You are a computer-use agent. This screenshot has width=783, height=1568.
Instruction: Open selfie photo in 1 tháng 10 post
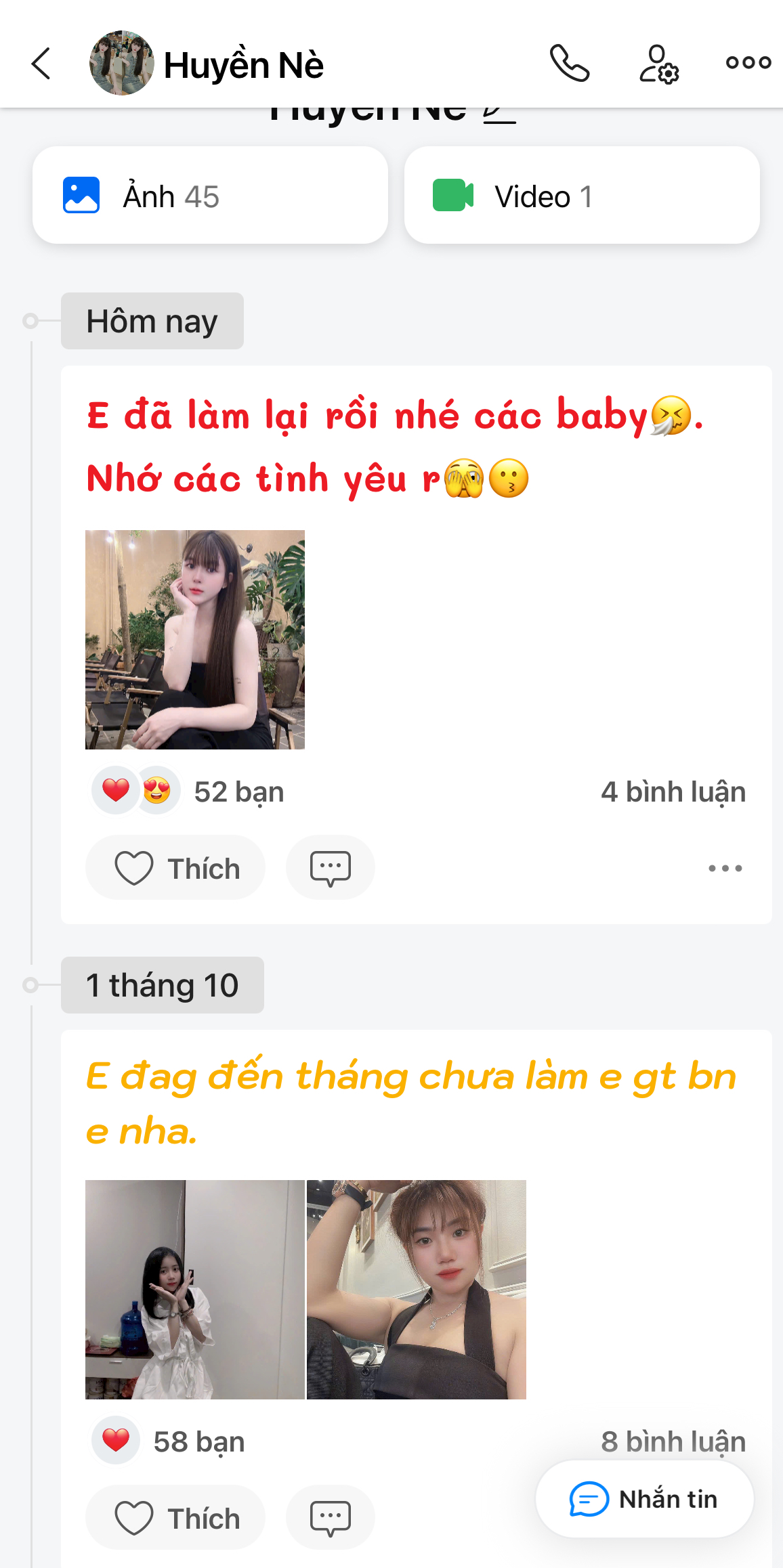pyautogui.click(x=417, y=1290)
